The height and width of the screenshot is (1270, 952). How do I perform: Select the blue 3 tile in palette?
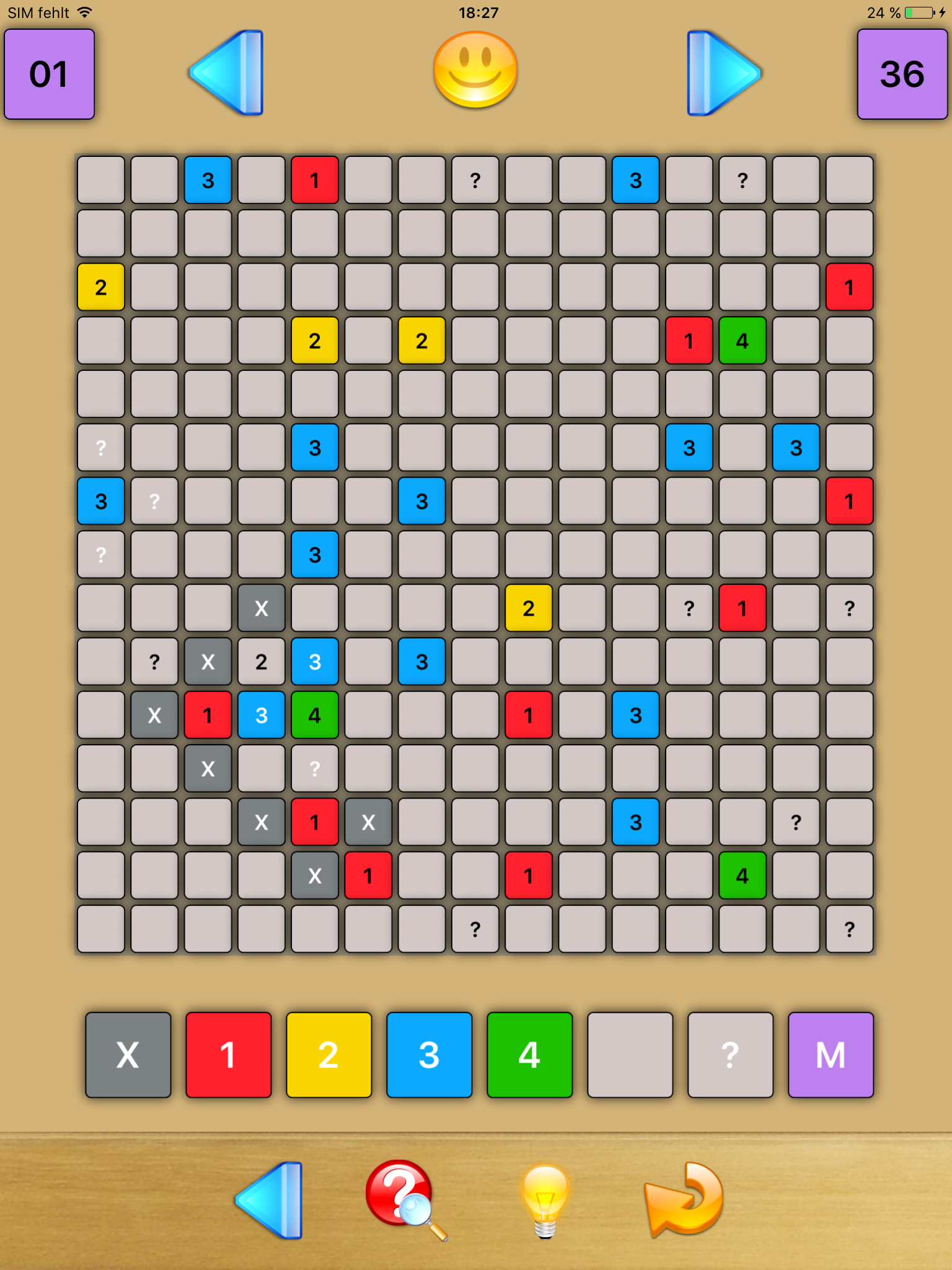430,1055
